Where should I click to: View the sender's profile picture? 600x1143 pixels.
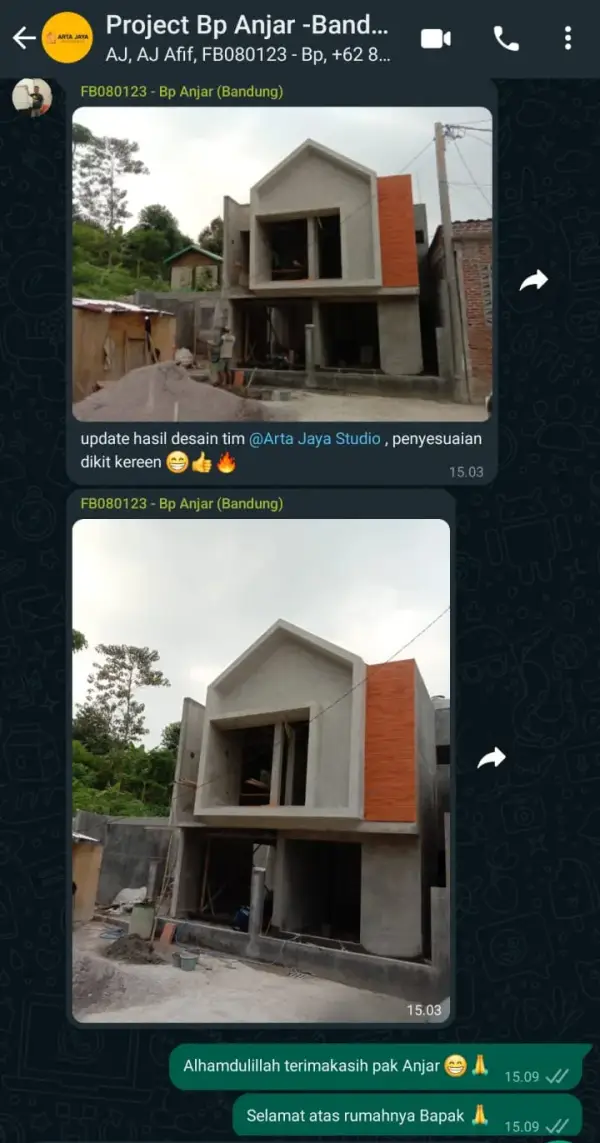tap(32, 97)
